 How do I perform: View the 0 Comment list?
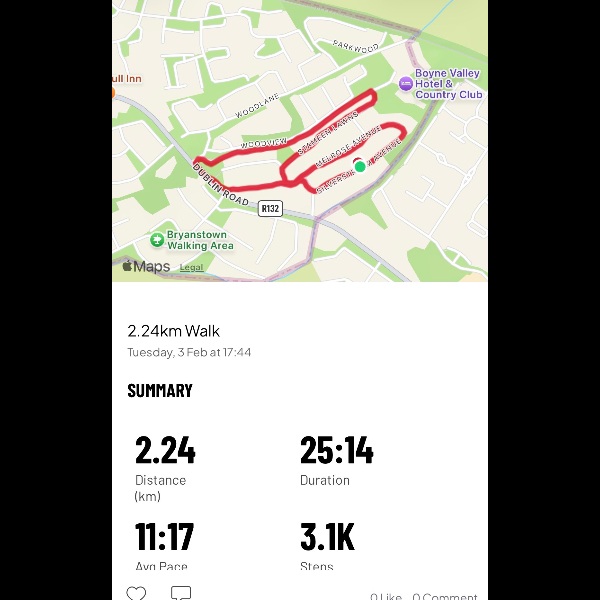445,596
